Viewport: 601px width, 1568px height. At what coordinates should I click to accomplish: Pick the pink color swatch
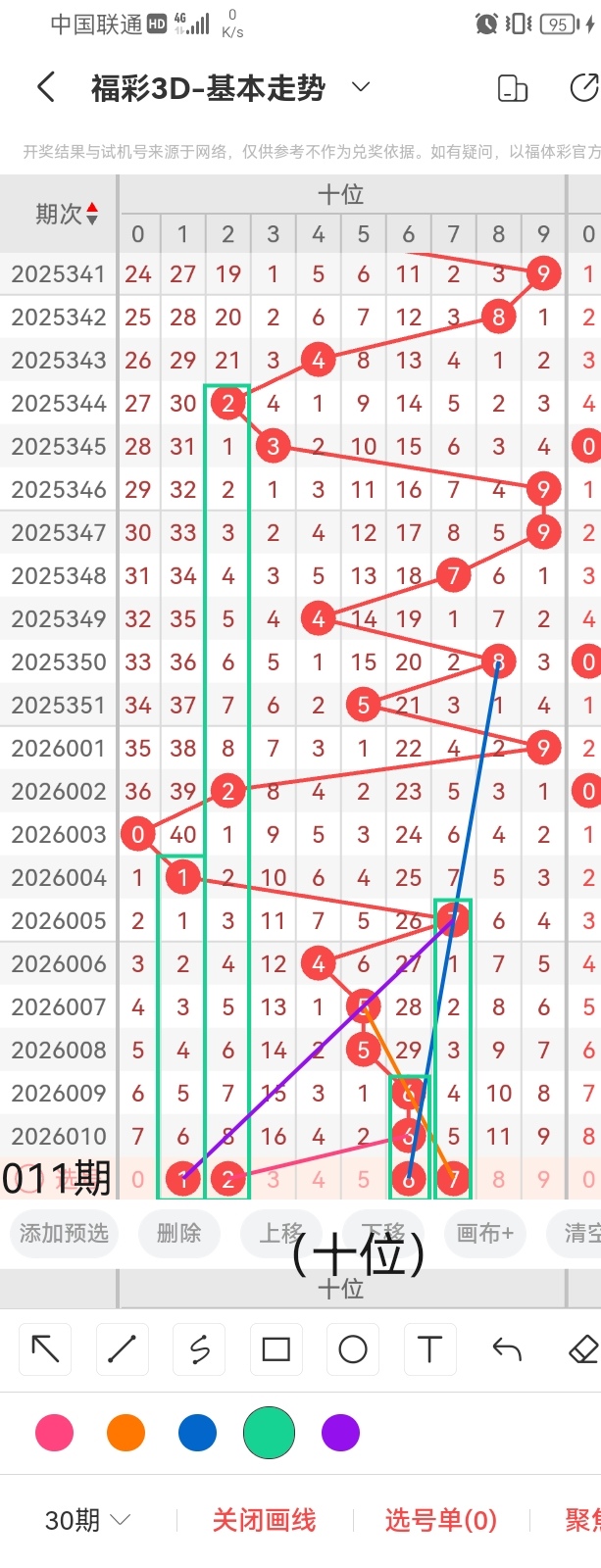pyautogui.click(x=54, y=1433)
